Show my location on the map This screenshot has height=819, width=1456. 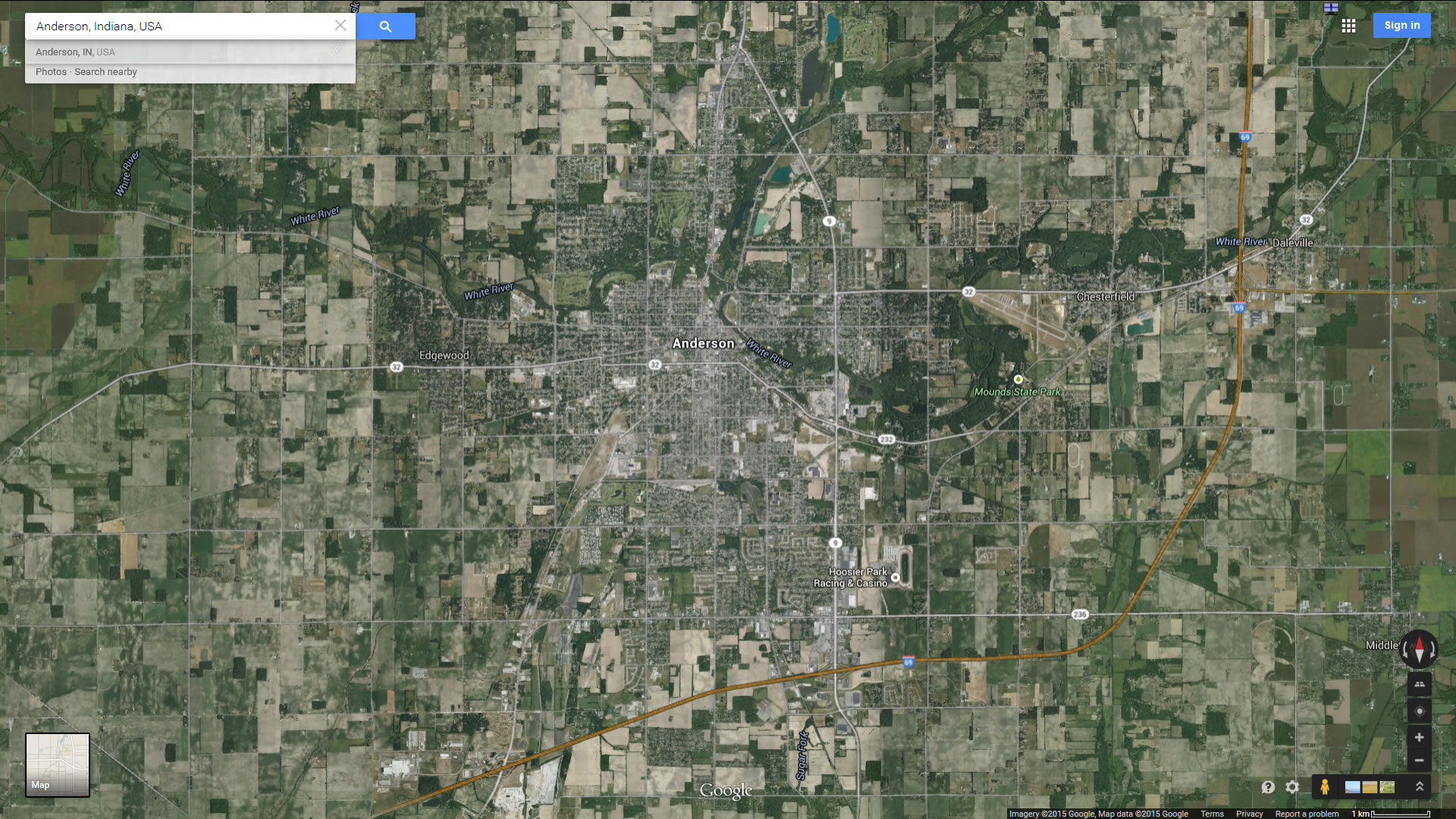tap(1419, 711)
